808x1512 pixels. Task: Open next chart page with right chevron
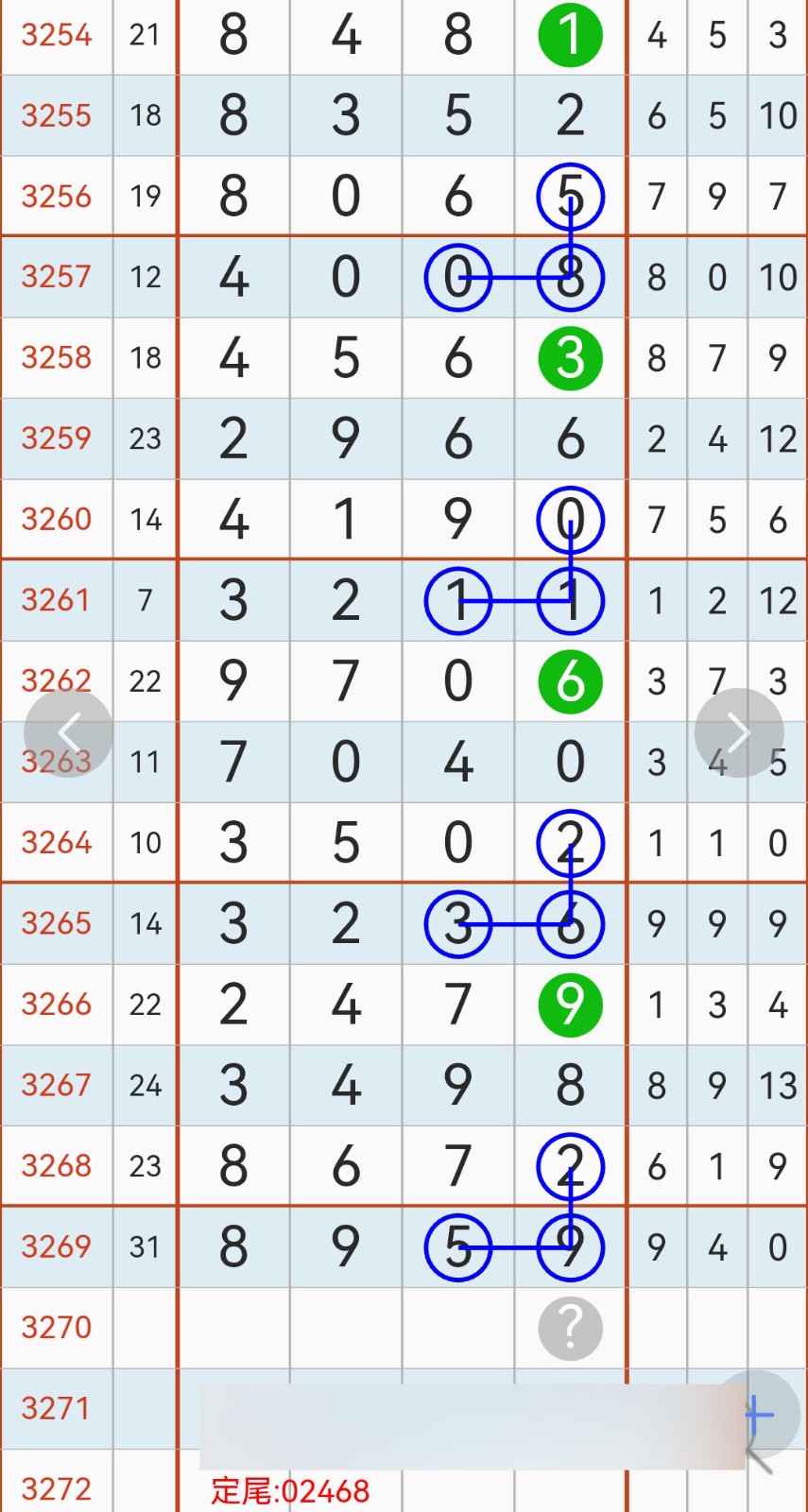click(x=738, y=732)
